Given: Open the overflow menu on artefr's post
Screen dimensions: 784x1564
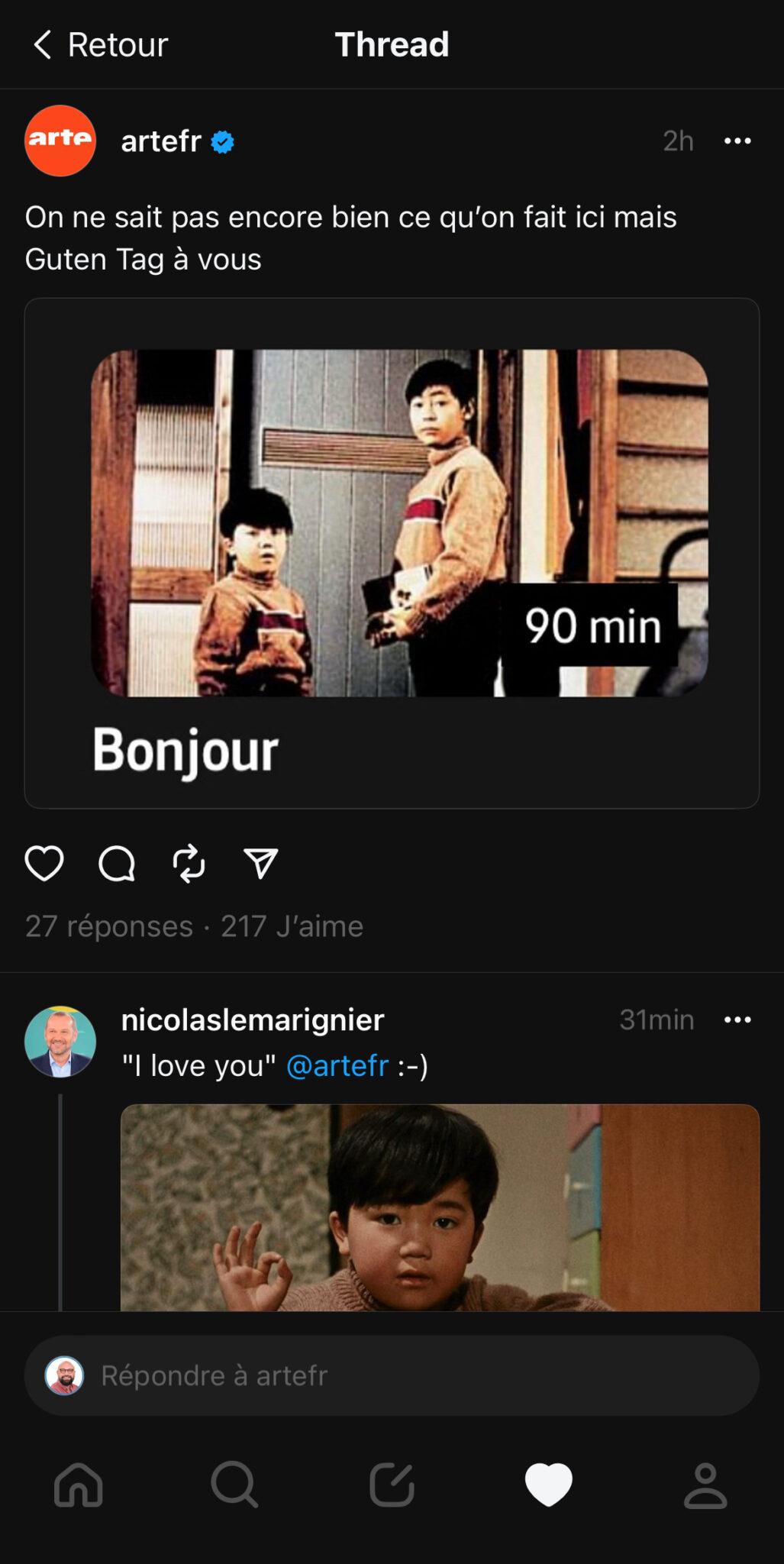Looking at the screenshot, I should (x=737, y=141).
